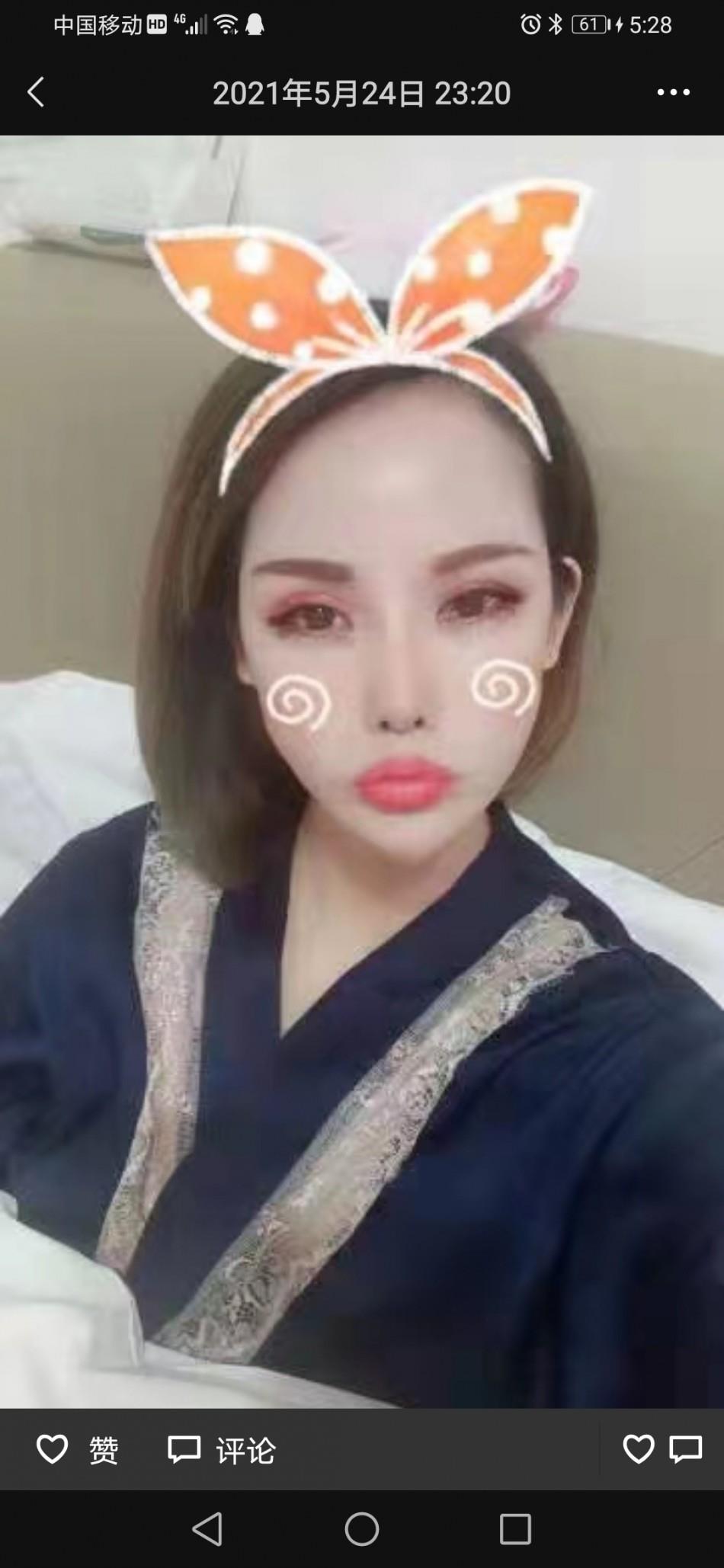
Task: Open the system recent apps view
Action: click(515, 1528)
